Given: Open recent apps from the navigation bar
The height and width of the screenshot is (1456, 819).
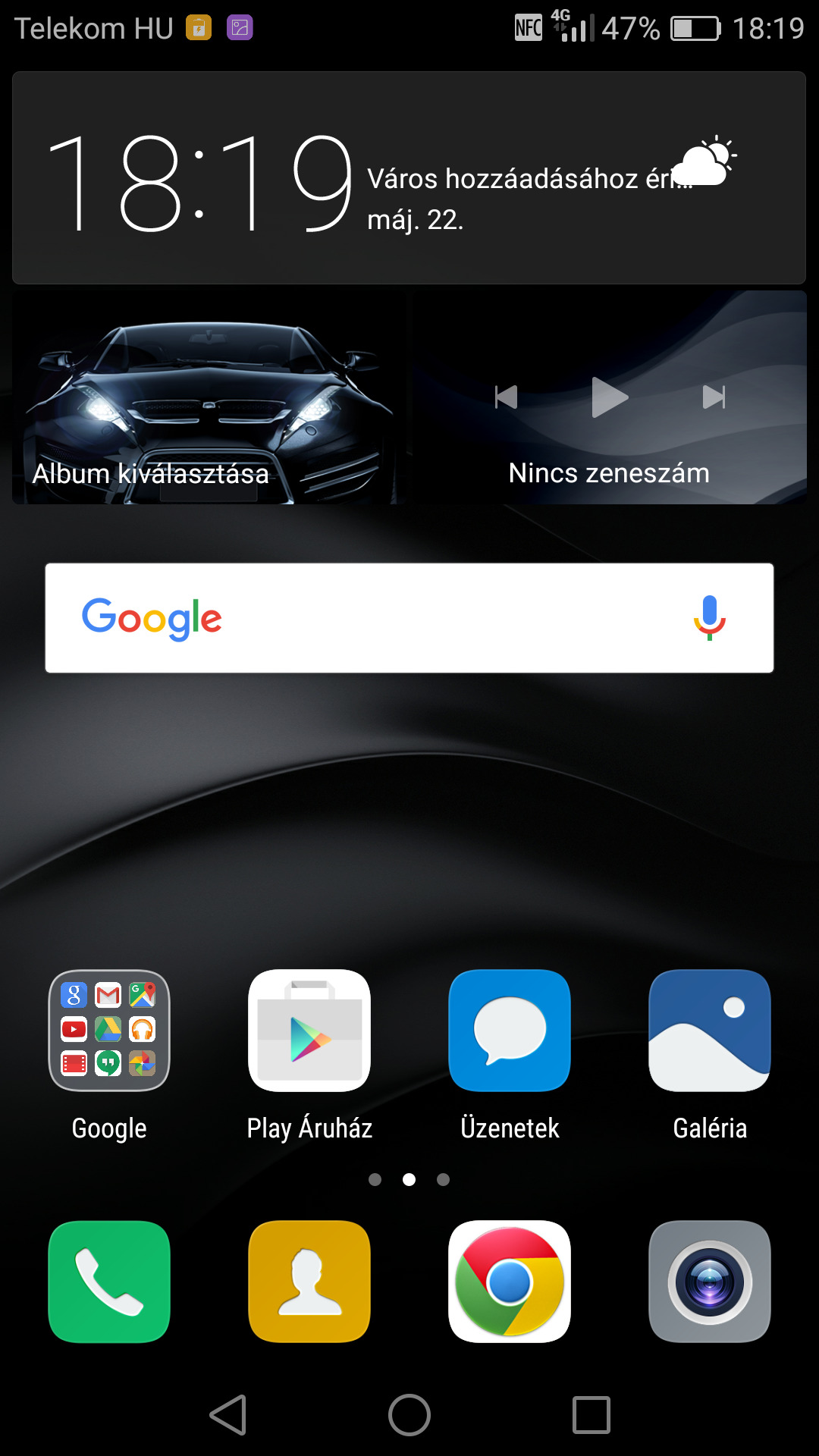Looking at the screenshot, I should [591, 1415].
